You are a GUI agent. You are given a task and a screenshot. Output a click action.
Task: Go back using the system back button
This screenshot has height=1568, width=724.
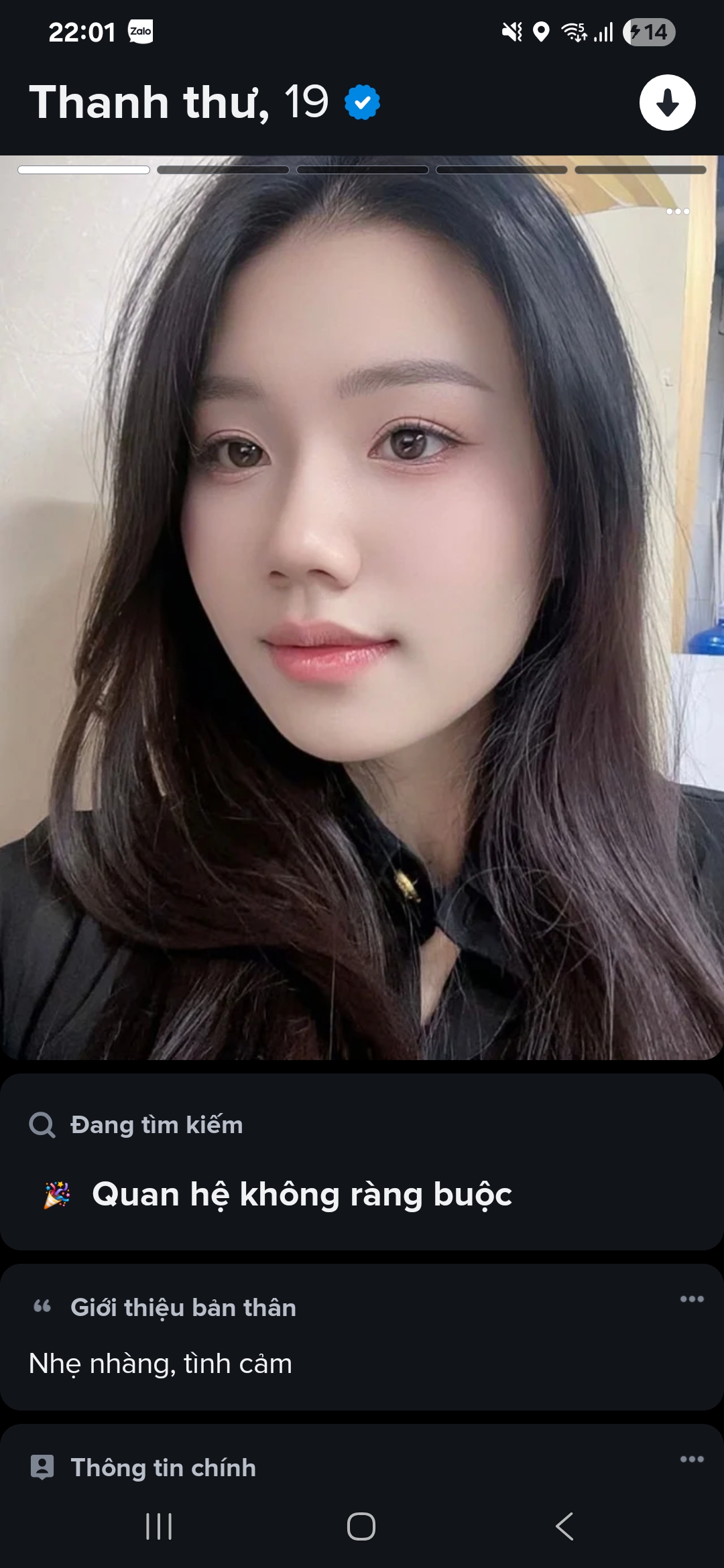(564, 1526)
